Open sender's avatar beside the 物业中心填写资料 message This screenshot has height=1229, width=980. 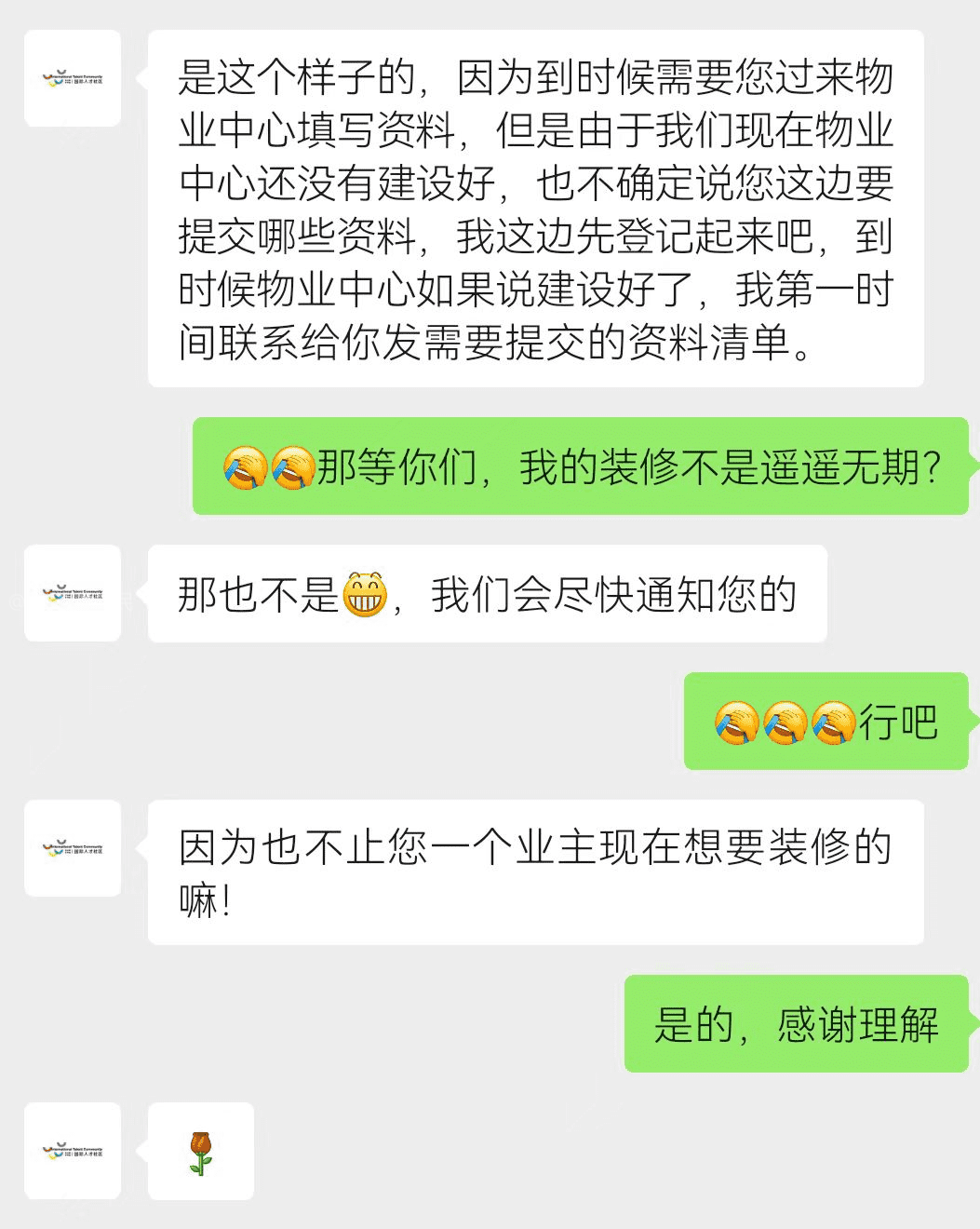(73, 79)
